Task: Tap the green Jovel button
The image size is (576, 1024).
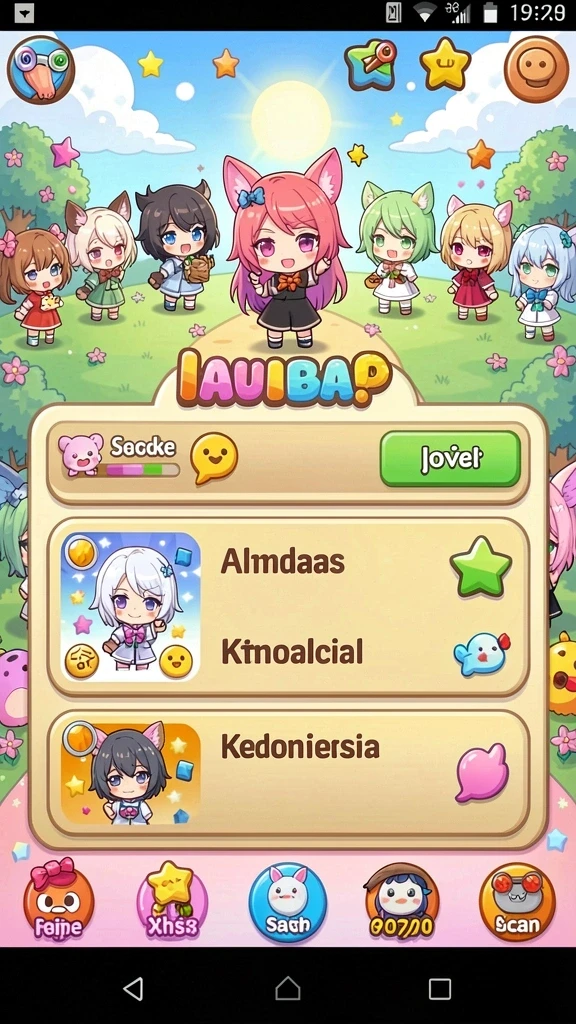Action: point(451,458)
